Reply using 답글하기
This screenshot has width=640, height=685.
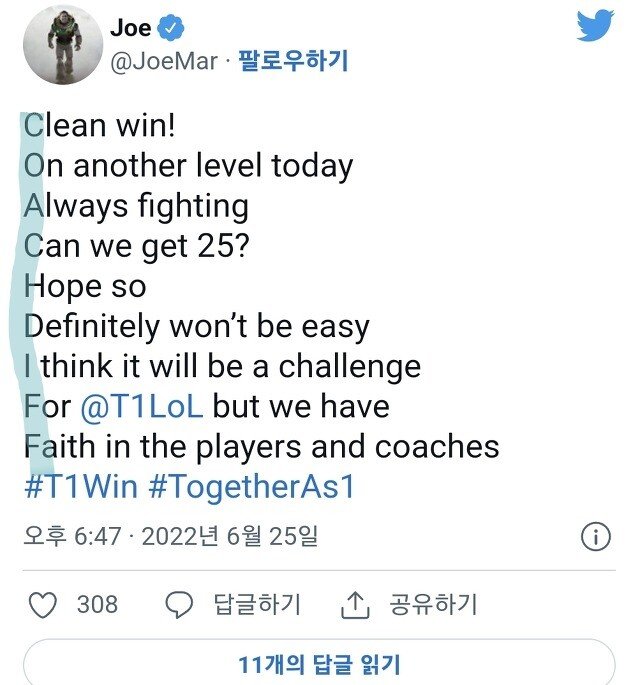pos(233,605)
